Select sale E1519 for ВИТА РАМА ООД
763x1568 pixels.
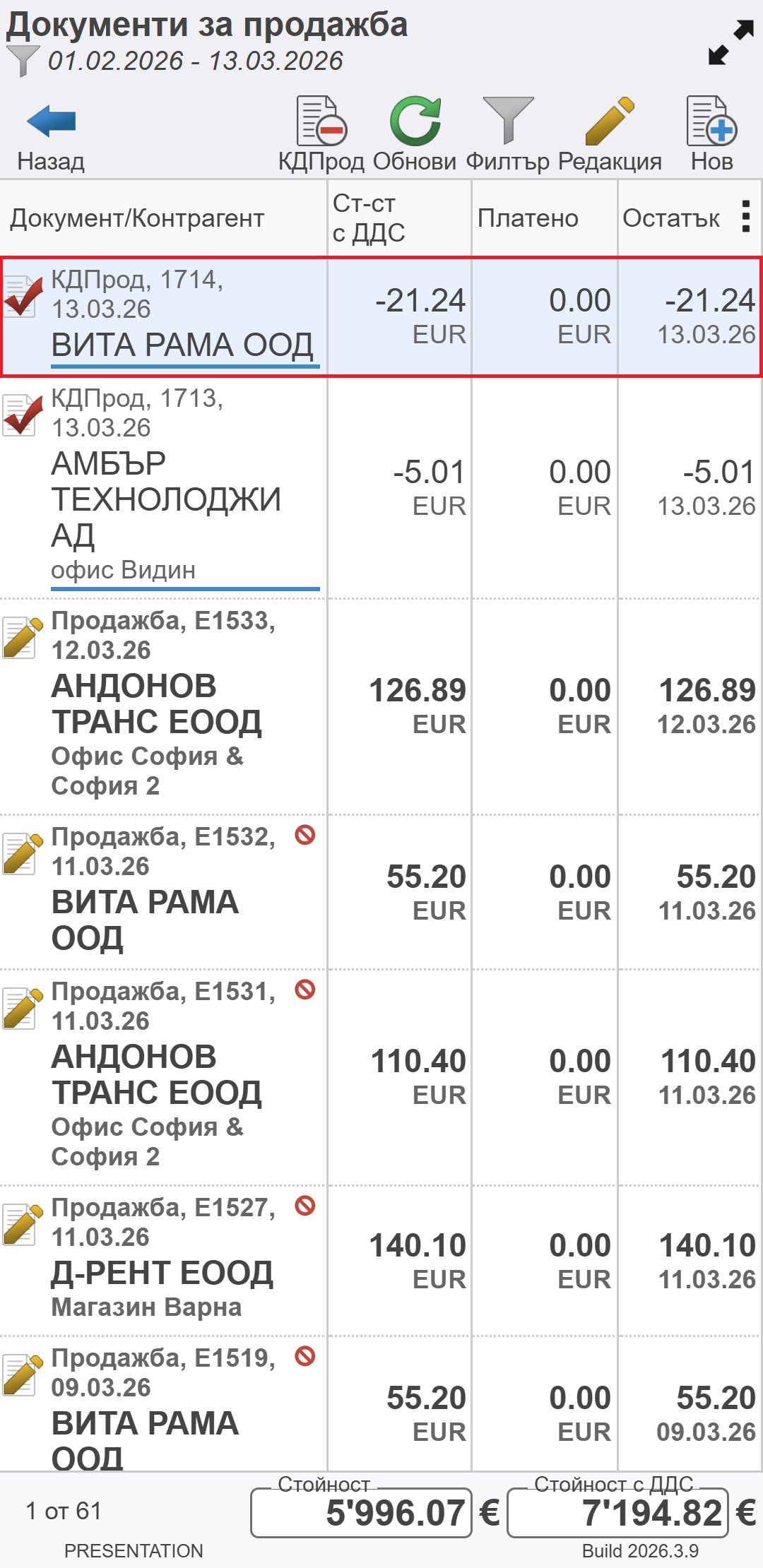tap(184, 1406)
